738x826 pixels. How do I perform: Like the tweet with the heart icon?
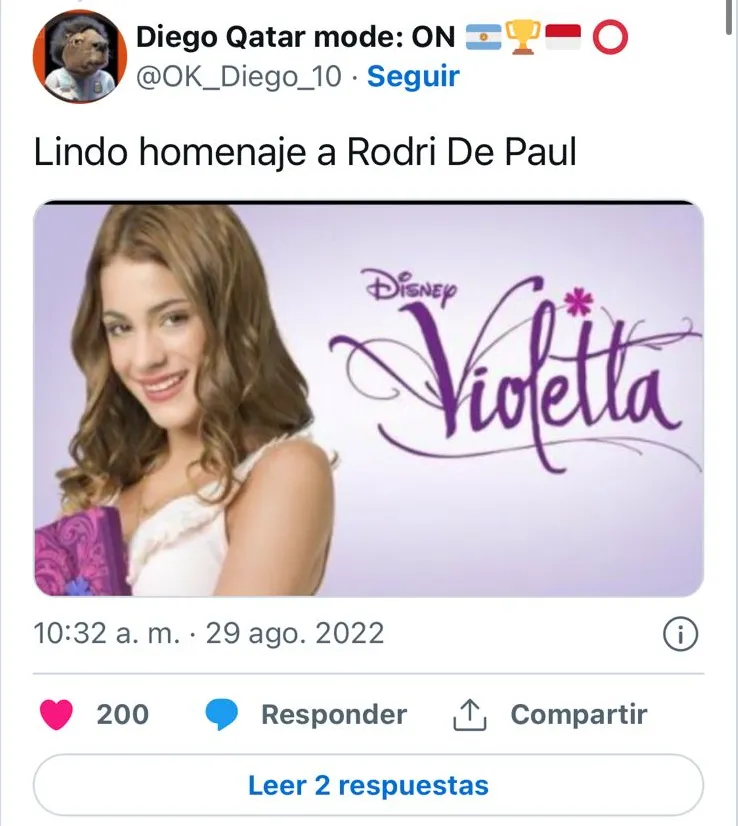[x=56, y=715]
